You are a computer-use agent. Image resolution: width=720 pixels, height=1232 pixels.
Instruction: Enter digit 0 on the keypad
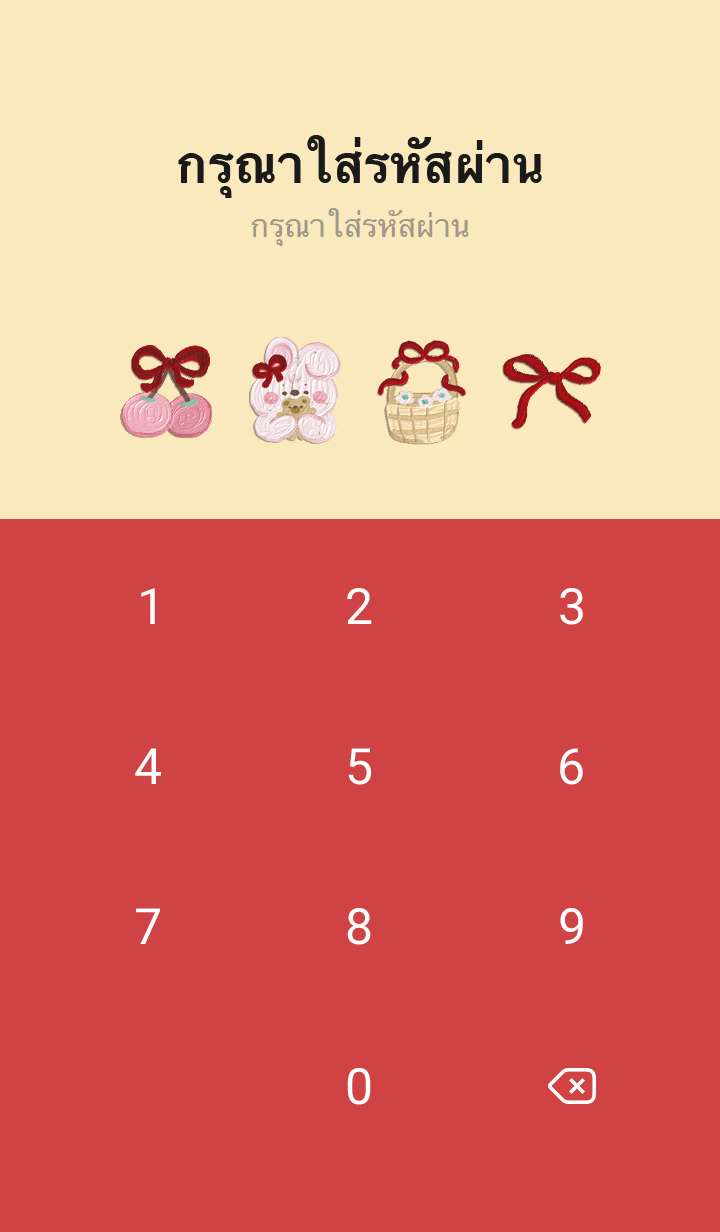tap(359, 1087)
